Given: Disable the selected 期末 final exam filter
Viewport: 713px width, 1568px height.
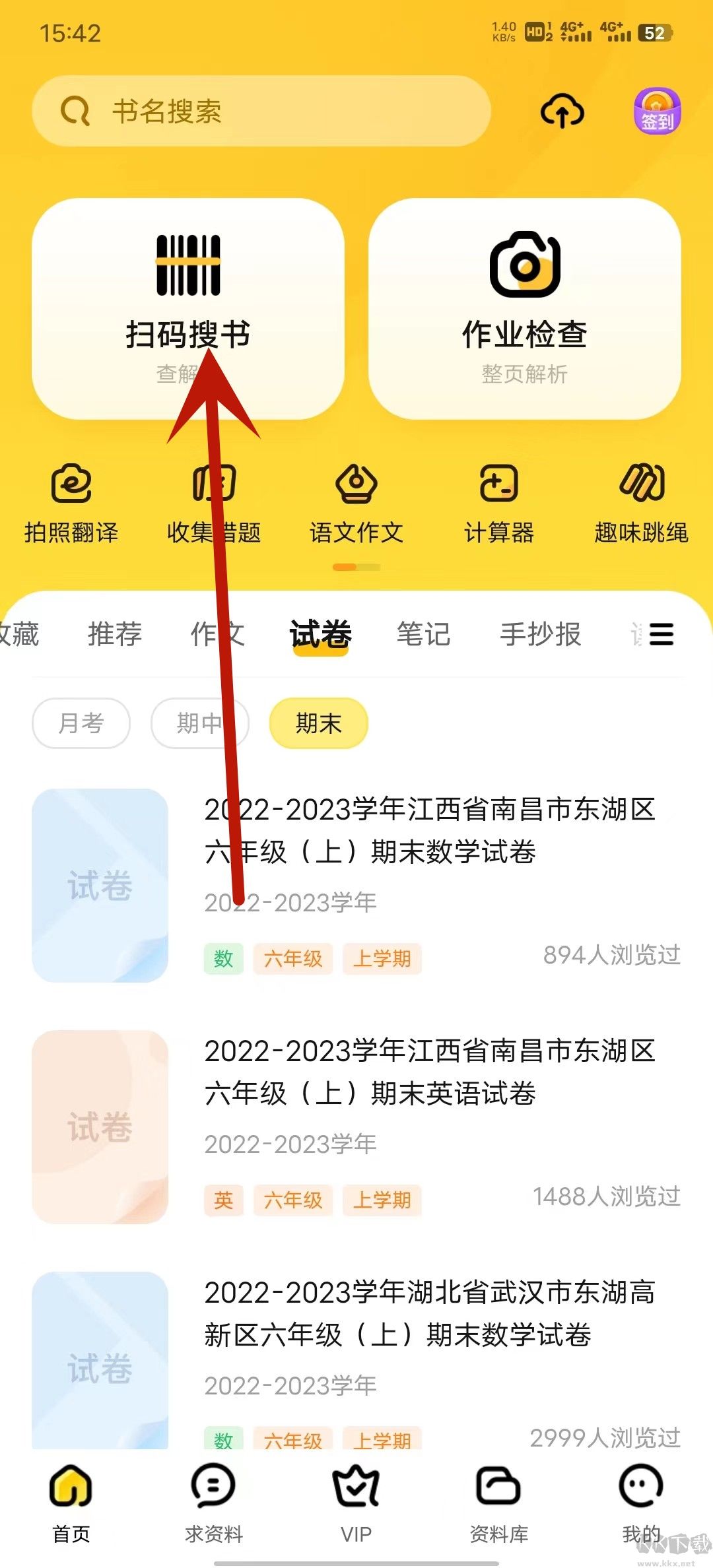Looking at the screenshot, I should [x=318, y=723].
